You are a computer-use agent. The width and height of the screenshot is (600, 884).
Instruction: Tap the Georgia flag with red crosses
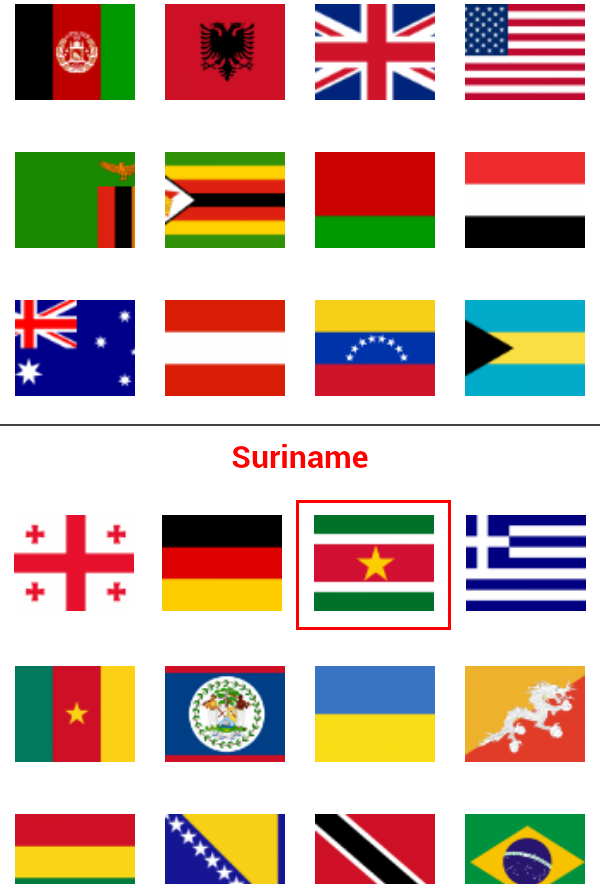pos(74,563)
